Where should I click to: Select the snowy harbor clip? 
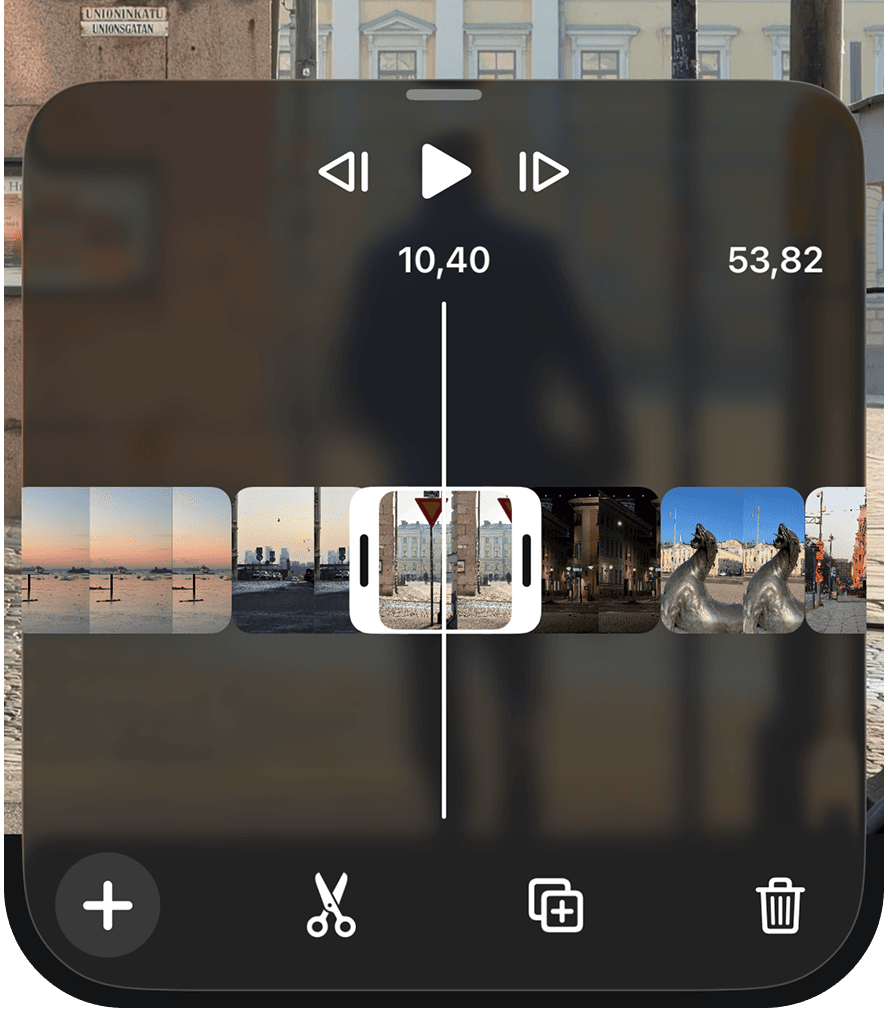pyautogui.click(x=290, y=560)
